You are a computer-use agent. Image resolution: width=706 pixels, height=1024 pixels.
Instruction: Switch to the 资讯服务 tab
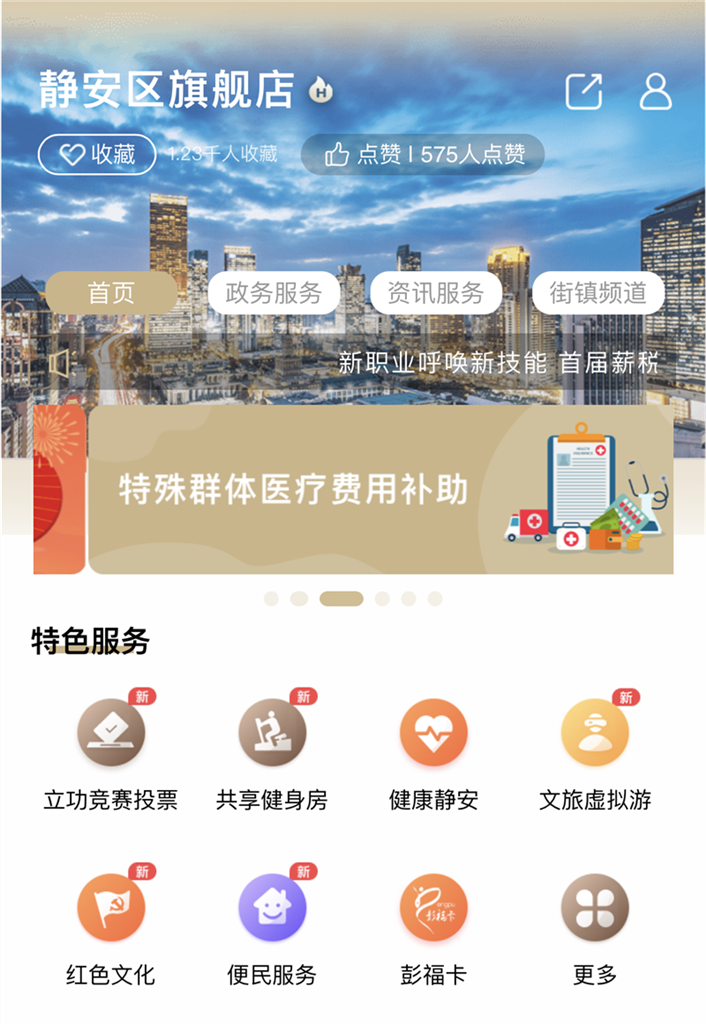pos(435,293)
